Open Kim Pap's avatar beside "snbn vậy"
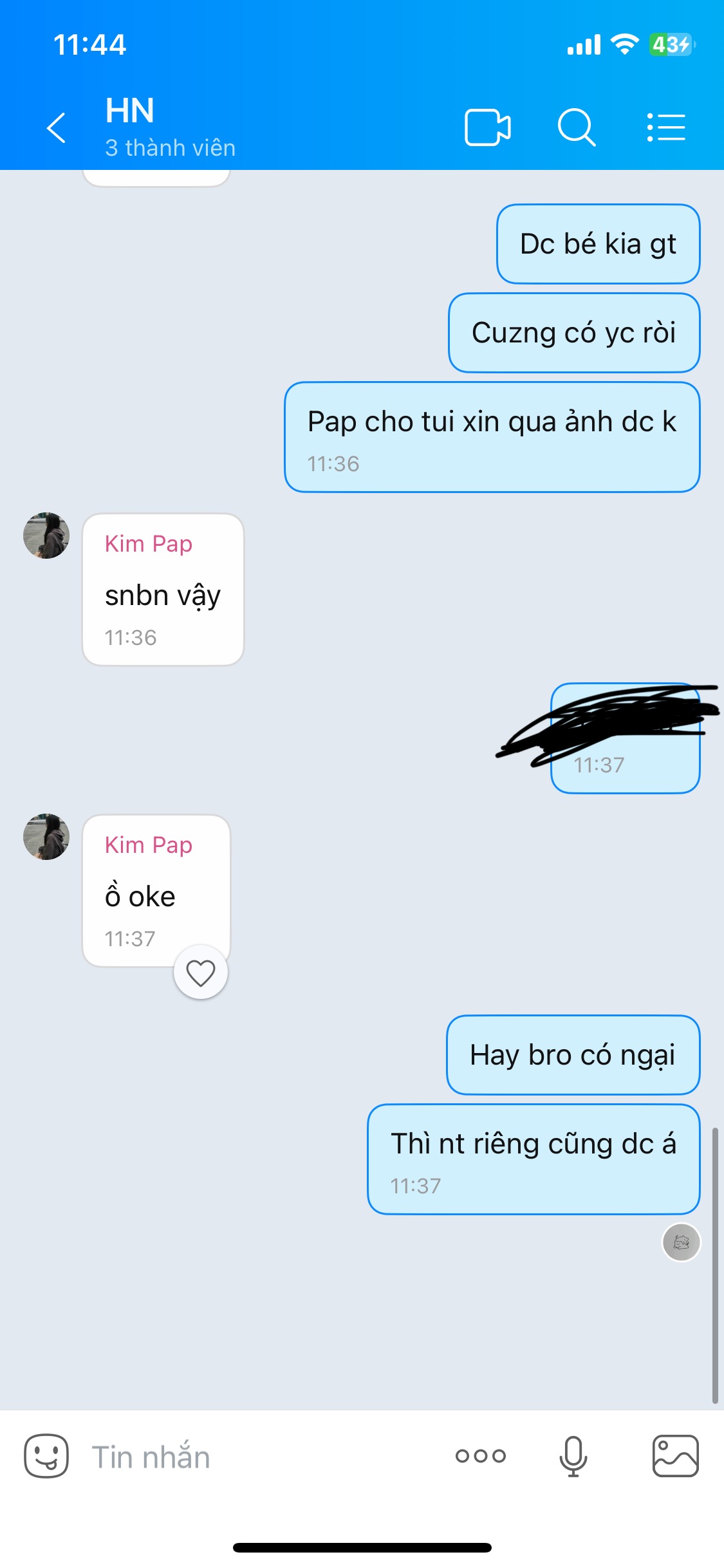 [46, 536]
